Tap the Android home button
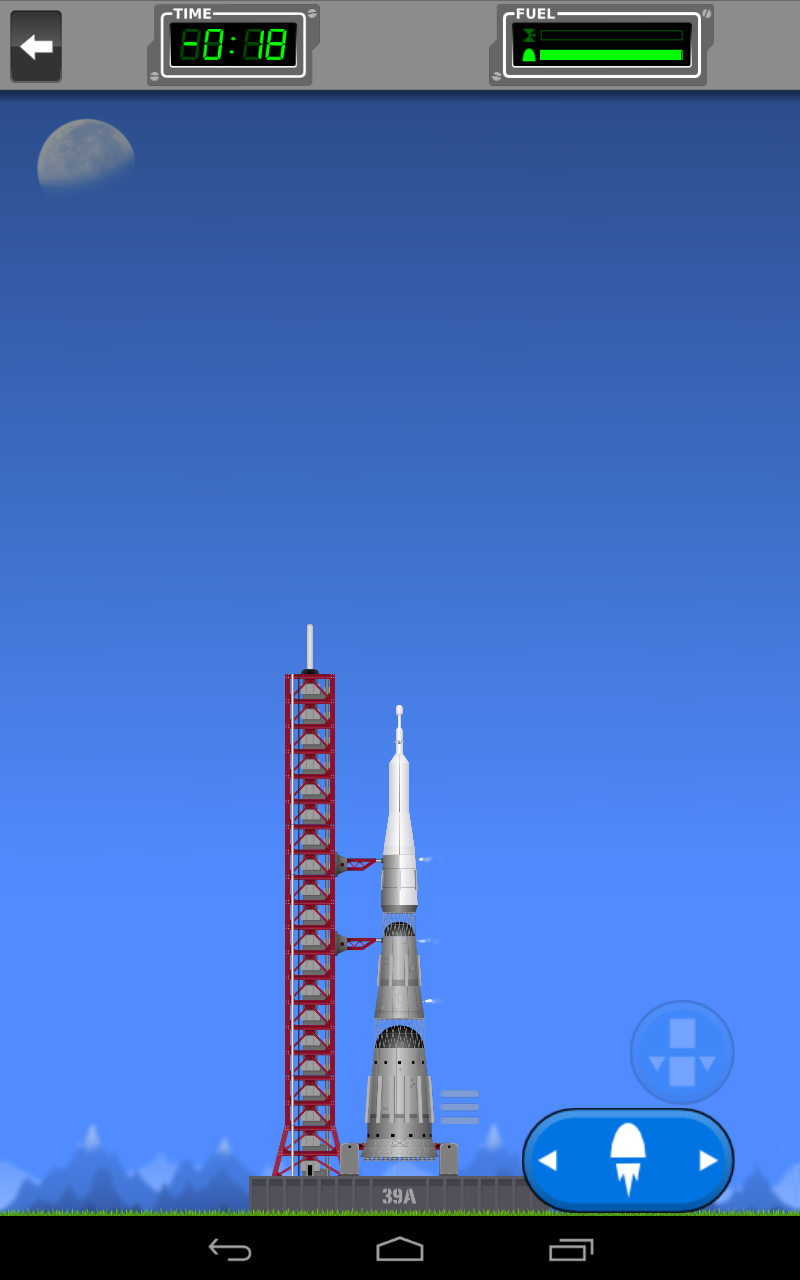The width and height of the screenshot is (800, 1280). coord(400,1249)
